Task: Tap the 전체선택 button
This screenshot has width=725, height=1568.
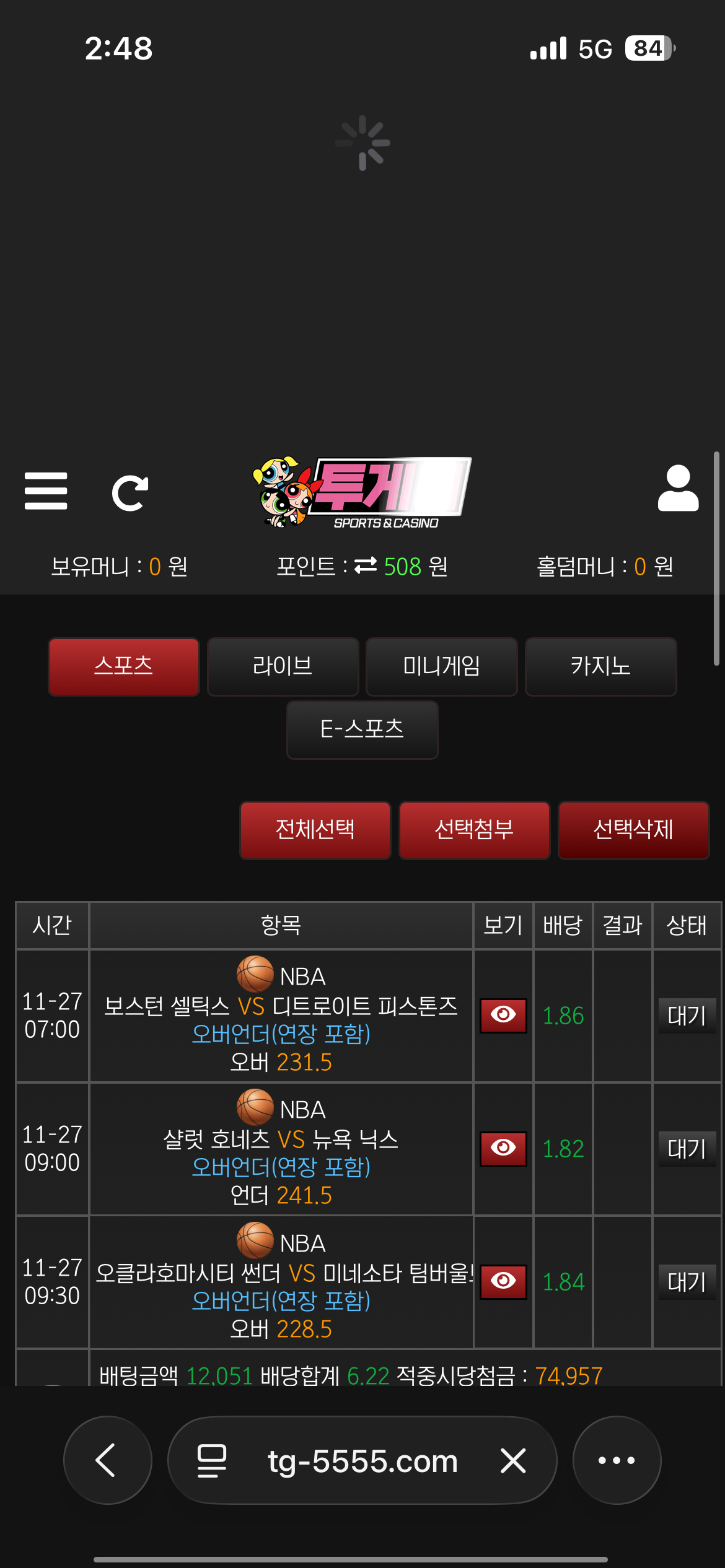Action: pyautogui.click(x=315, y=830)
